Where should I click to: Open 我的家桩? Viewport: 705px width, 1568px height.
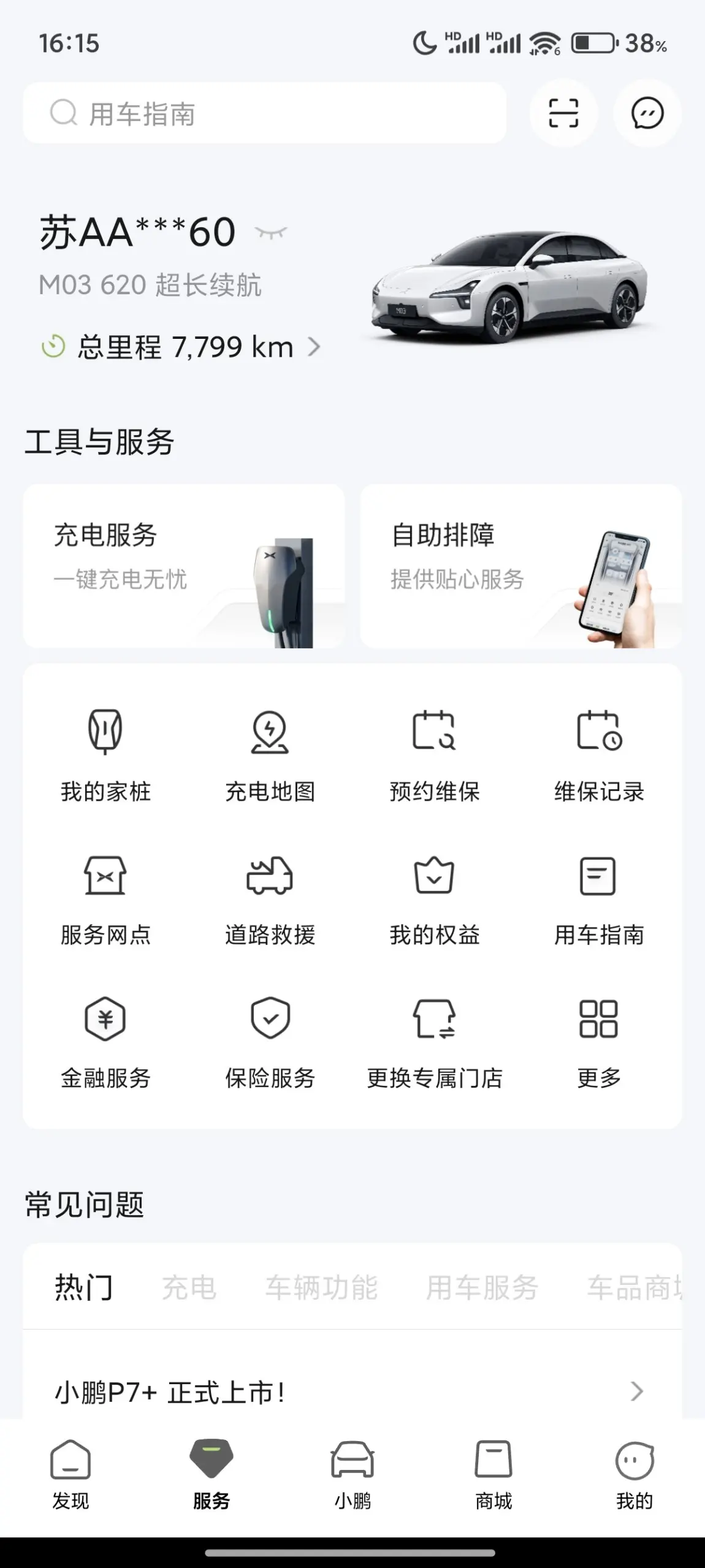(x=105, y=755)
